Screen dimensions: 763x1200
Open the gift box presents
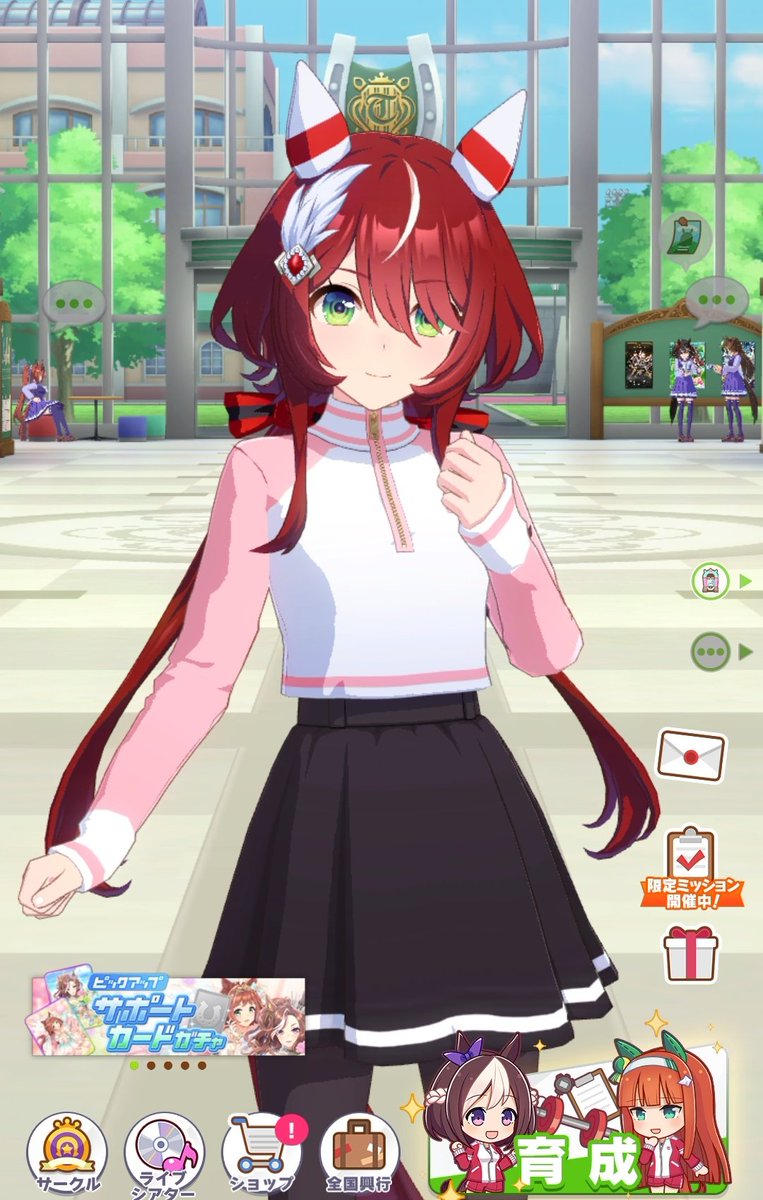coord(691,954)
